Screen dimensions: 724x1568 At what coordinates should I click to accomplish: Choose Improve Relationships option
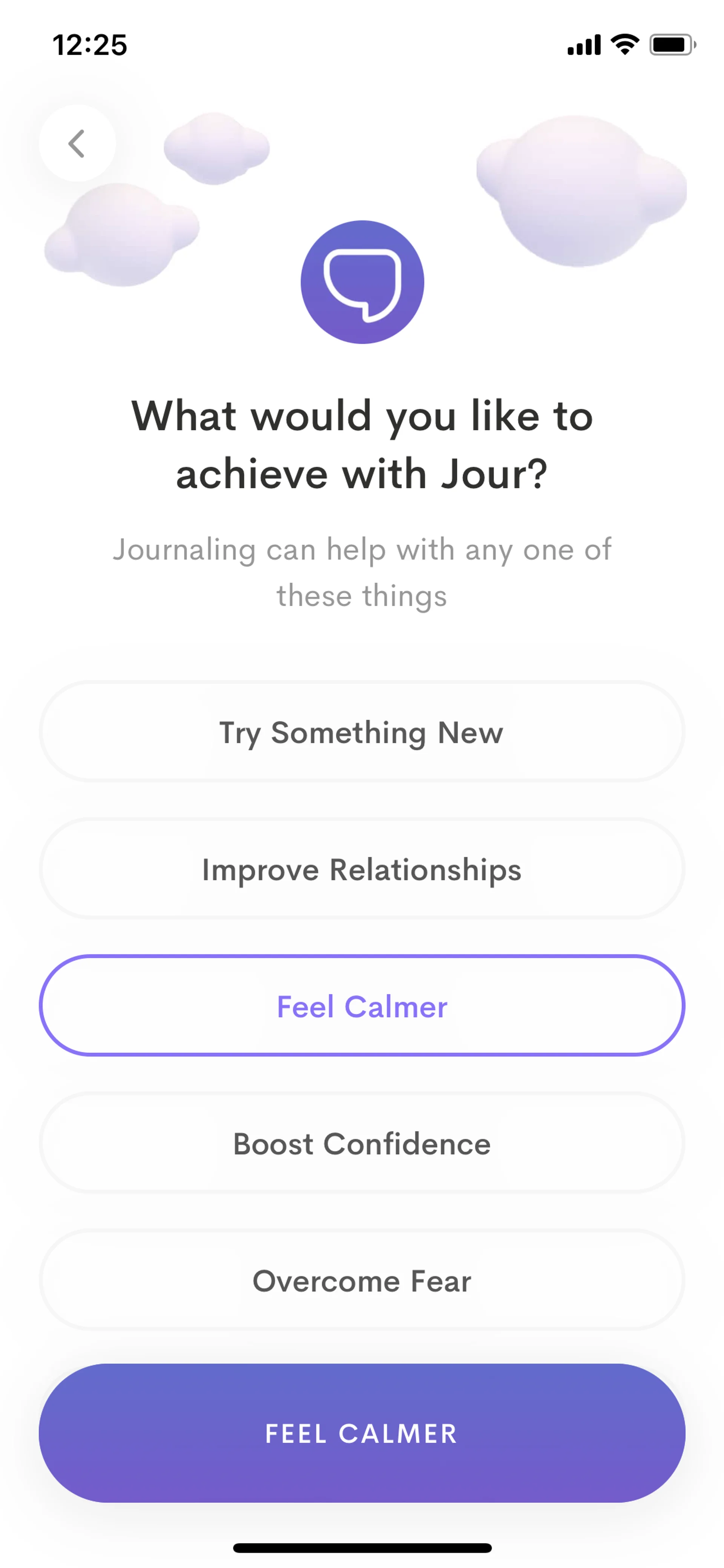pos(361,869)
